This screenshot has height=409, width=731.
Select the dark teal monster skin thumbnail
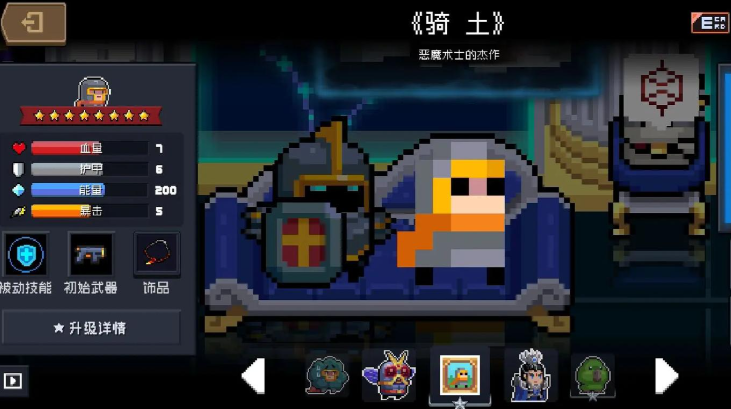coord(327,376)
